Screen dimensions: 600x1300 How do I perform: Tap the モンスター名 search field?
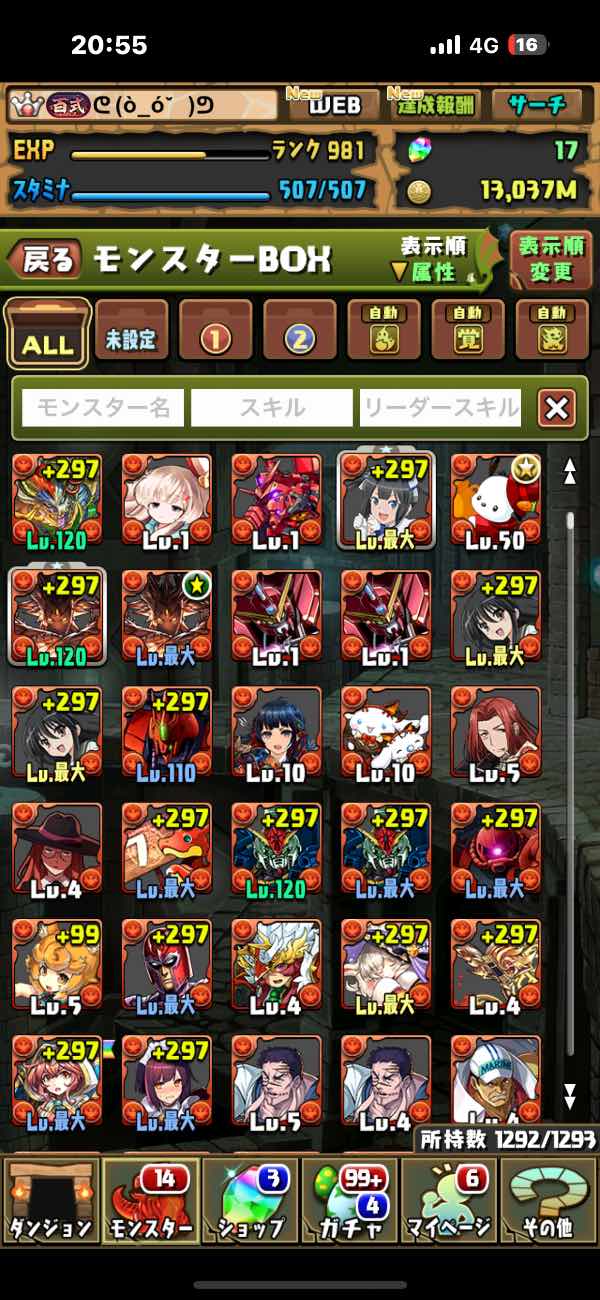[x=104, y=408]
